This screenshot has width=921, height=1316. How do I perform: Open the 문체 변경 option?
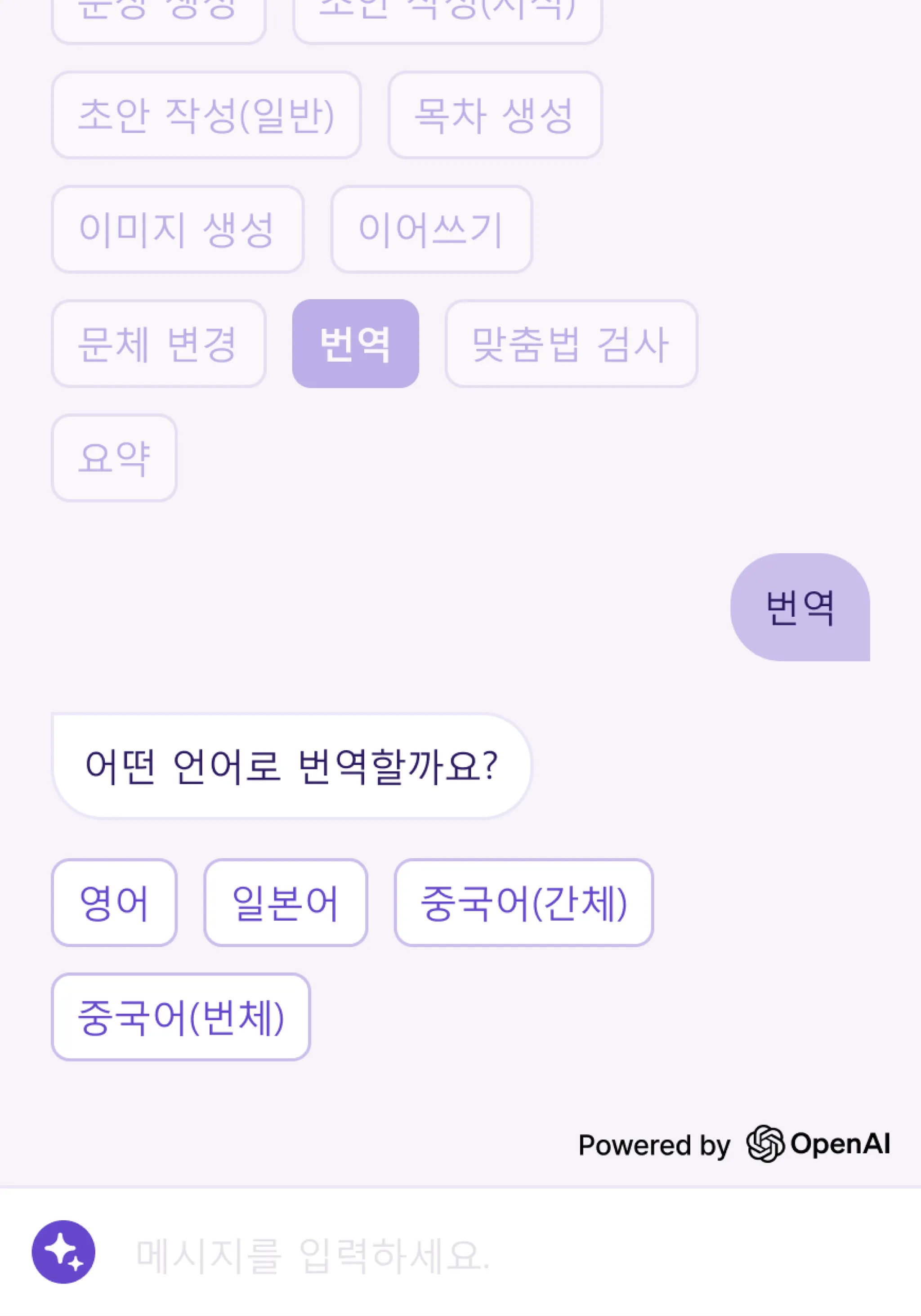tap(158, 344)
